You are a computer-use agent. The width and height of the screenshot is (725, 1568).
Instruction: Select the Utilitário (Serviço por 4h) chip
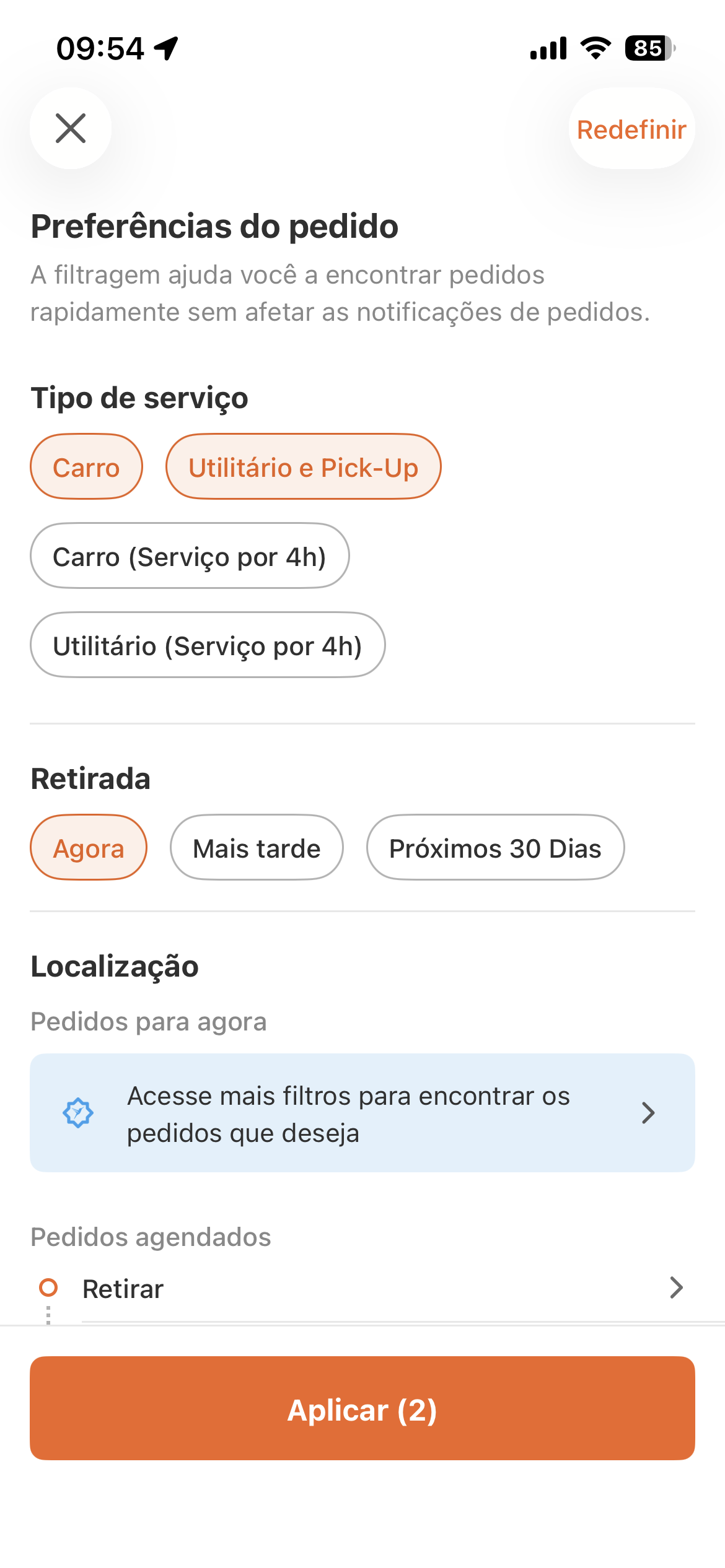[x=208, y=645]
